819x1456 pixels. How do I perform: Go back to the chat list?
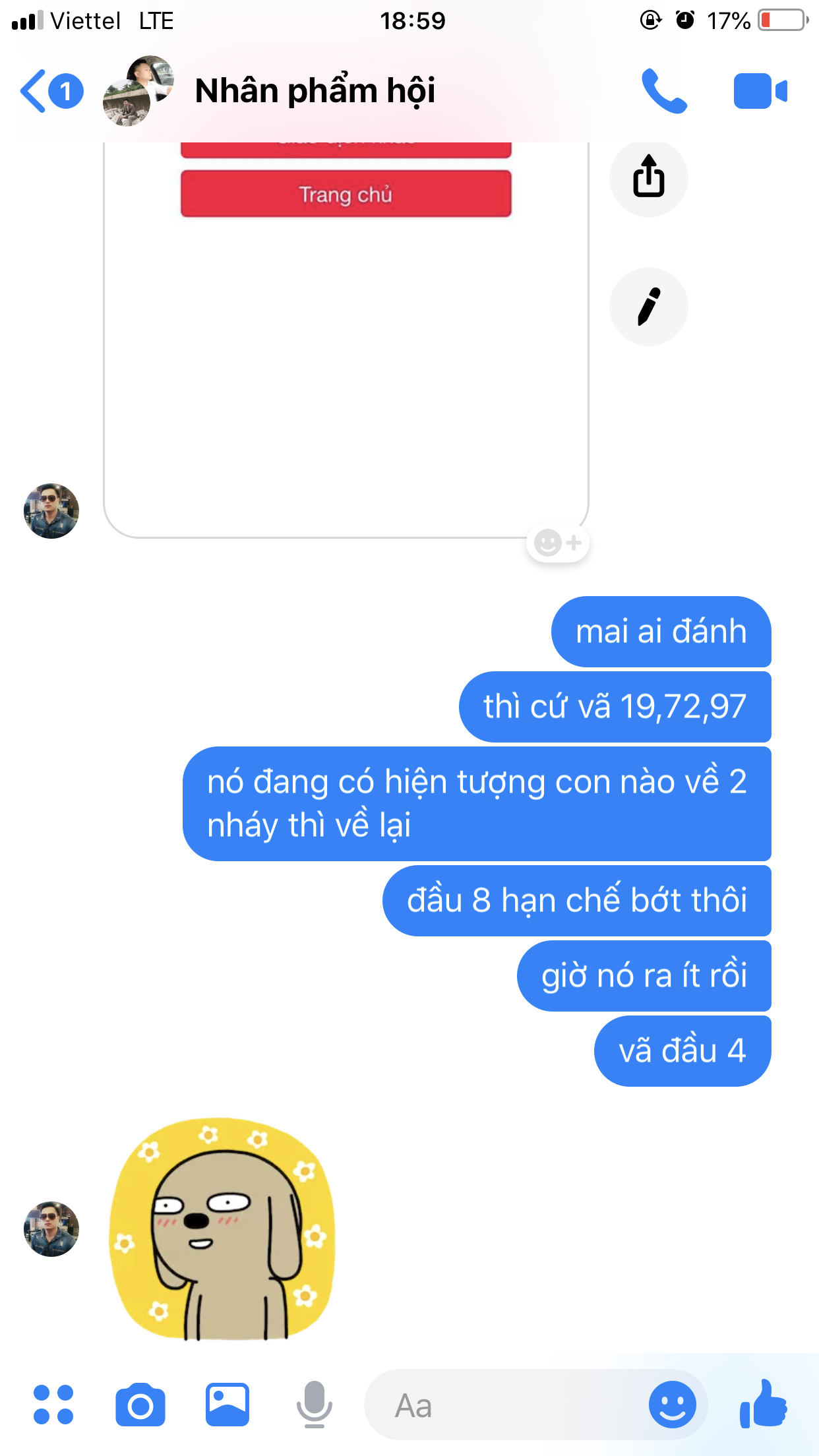pyautogui.click(x=50, y=91)
